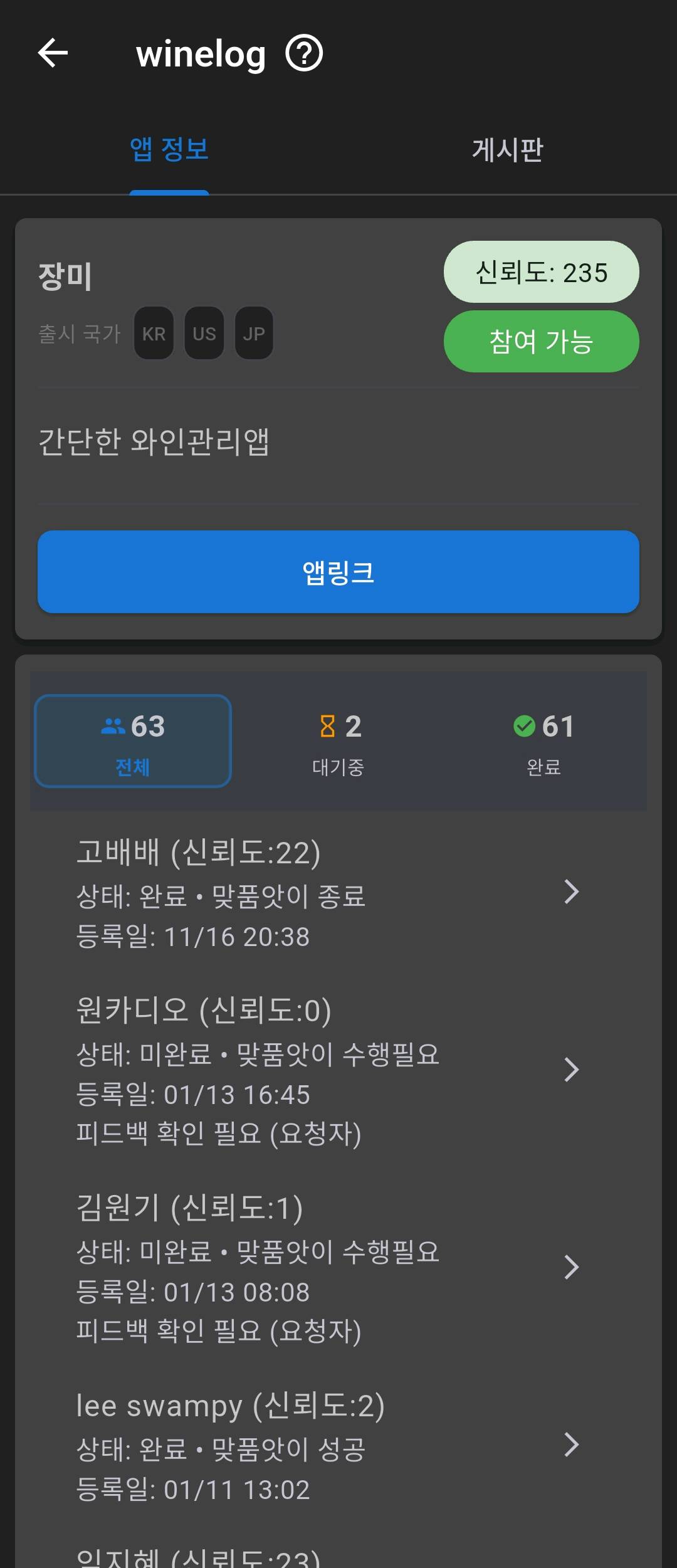View 원카디오's participant details
The width and height of the screenshot is (677, 1568).
click(326, 1071)
